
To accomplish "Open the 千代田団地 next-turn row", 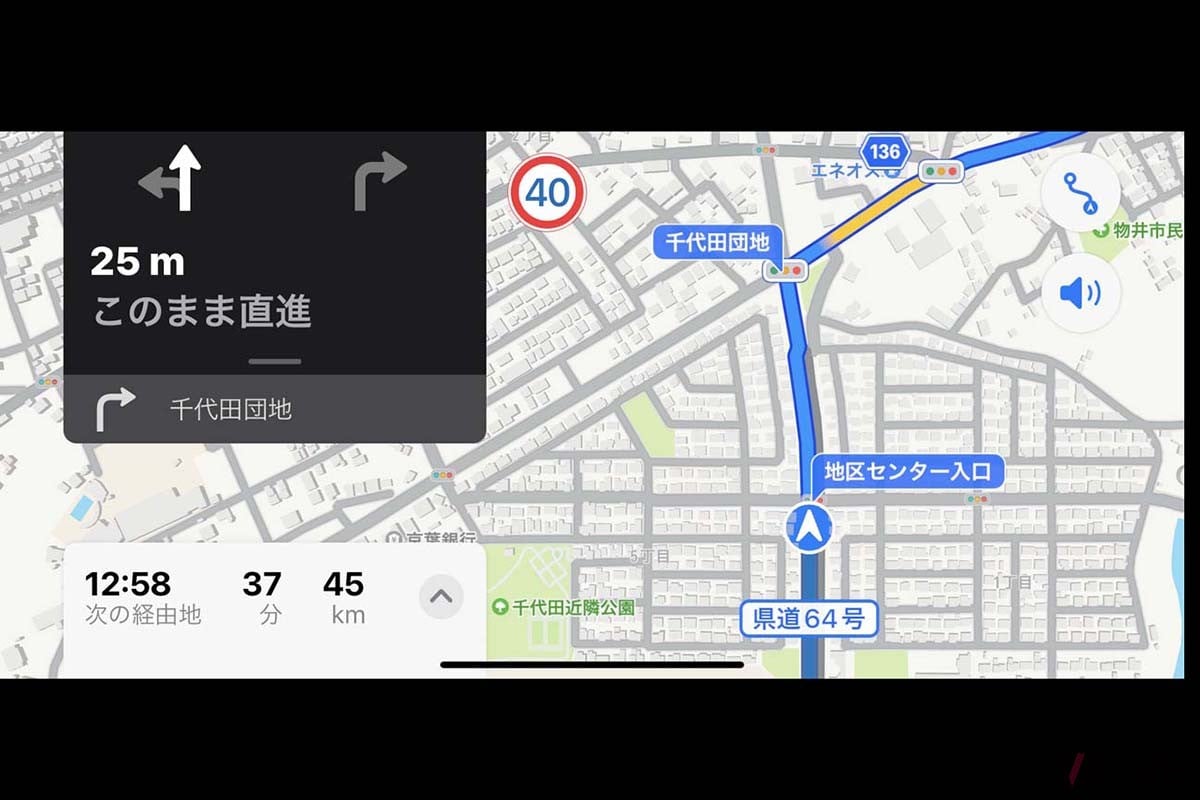I will click(274, 409).
